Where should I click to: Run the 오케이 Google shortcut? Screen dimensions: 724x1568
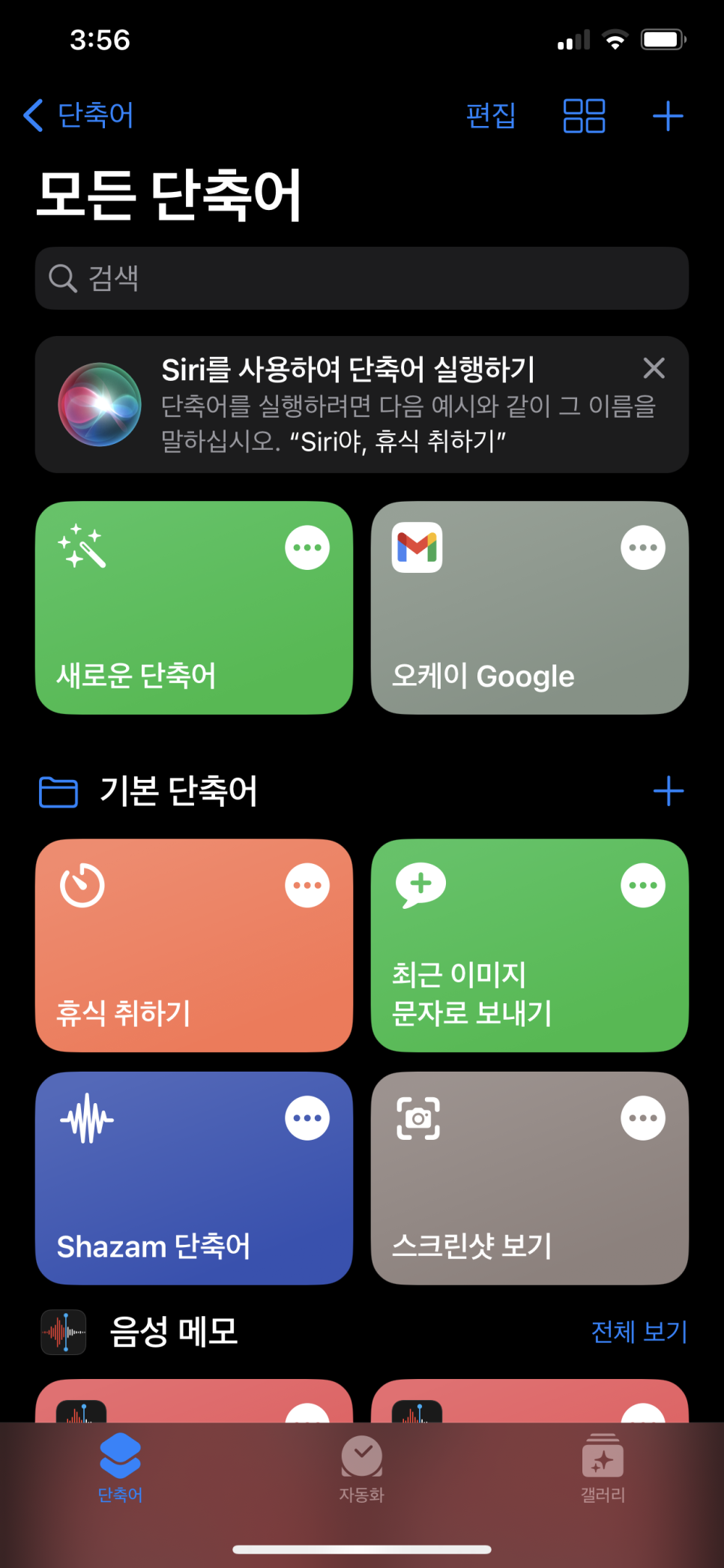pos(510,630)
